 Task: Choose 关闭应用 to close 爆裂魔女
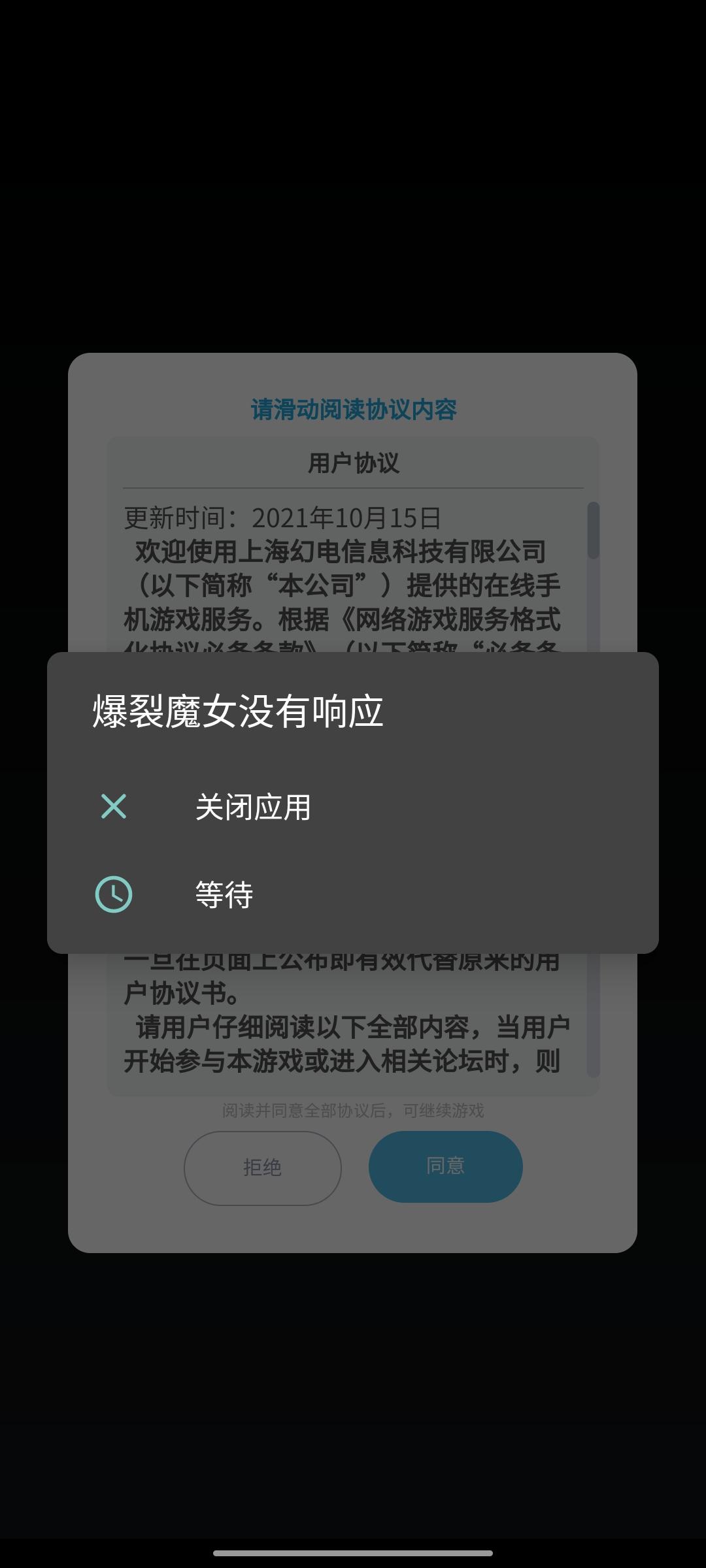(x=253, y=808)
